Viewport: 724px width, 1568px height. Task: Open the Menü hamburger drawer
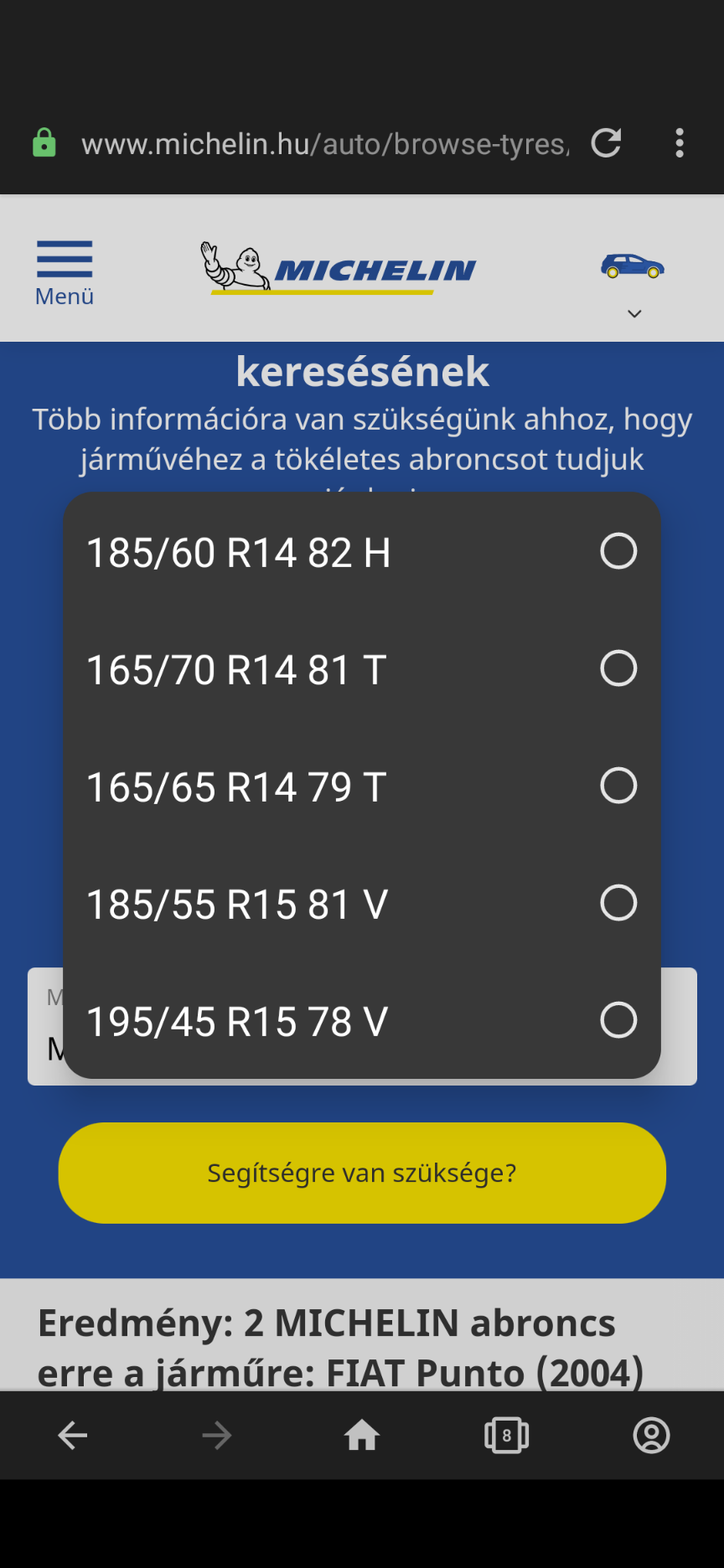click(x=65, y=272)
